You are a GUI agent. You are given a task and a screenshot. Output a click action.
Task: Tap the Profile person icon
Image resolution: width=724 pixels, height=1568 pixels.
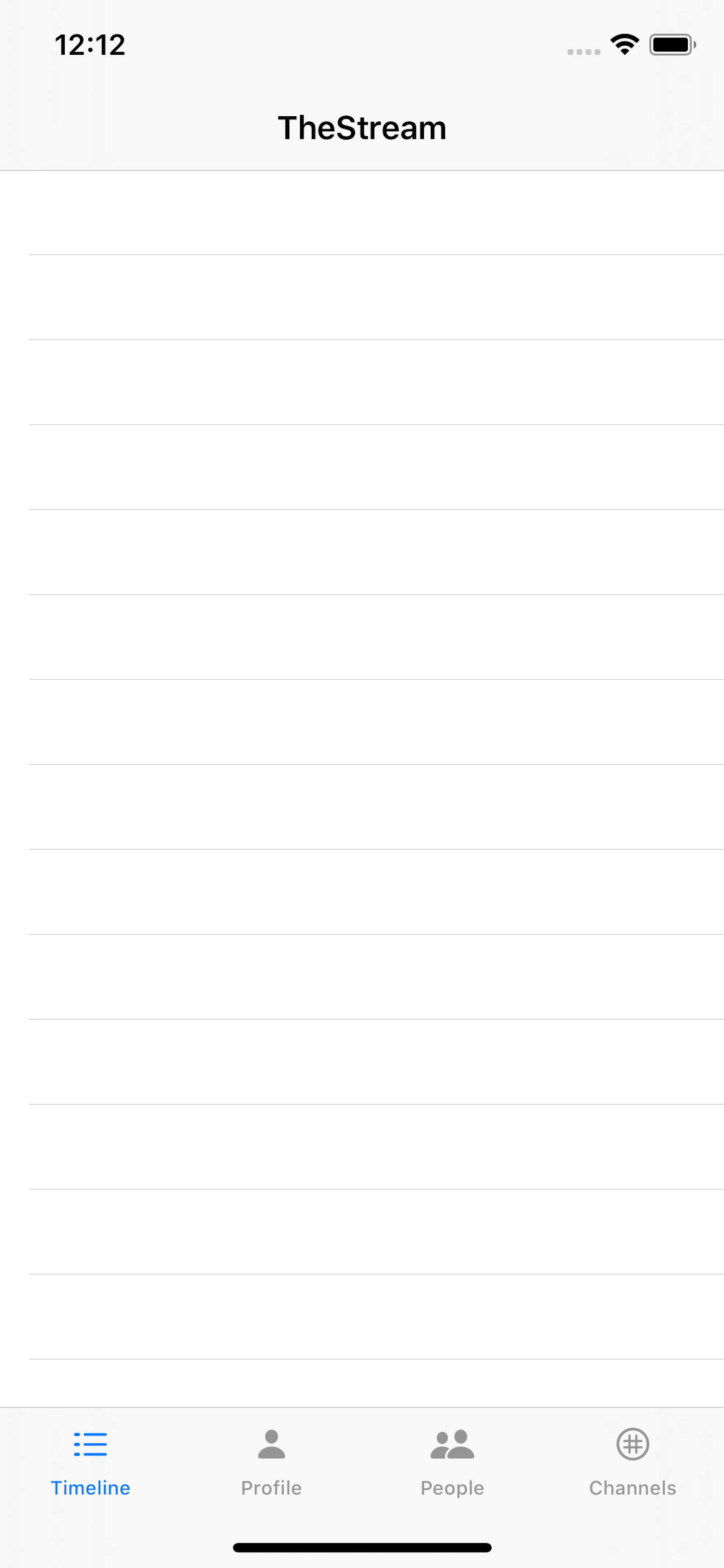click(271, 1444)
